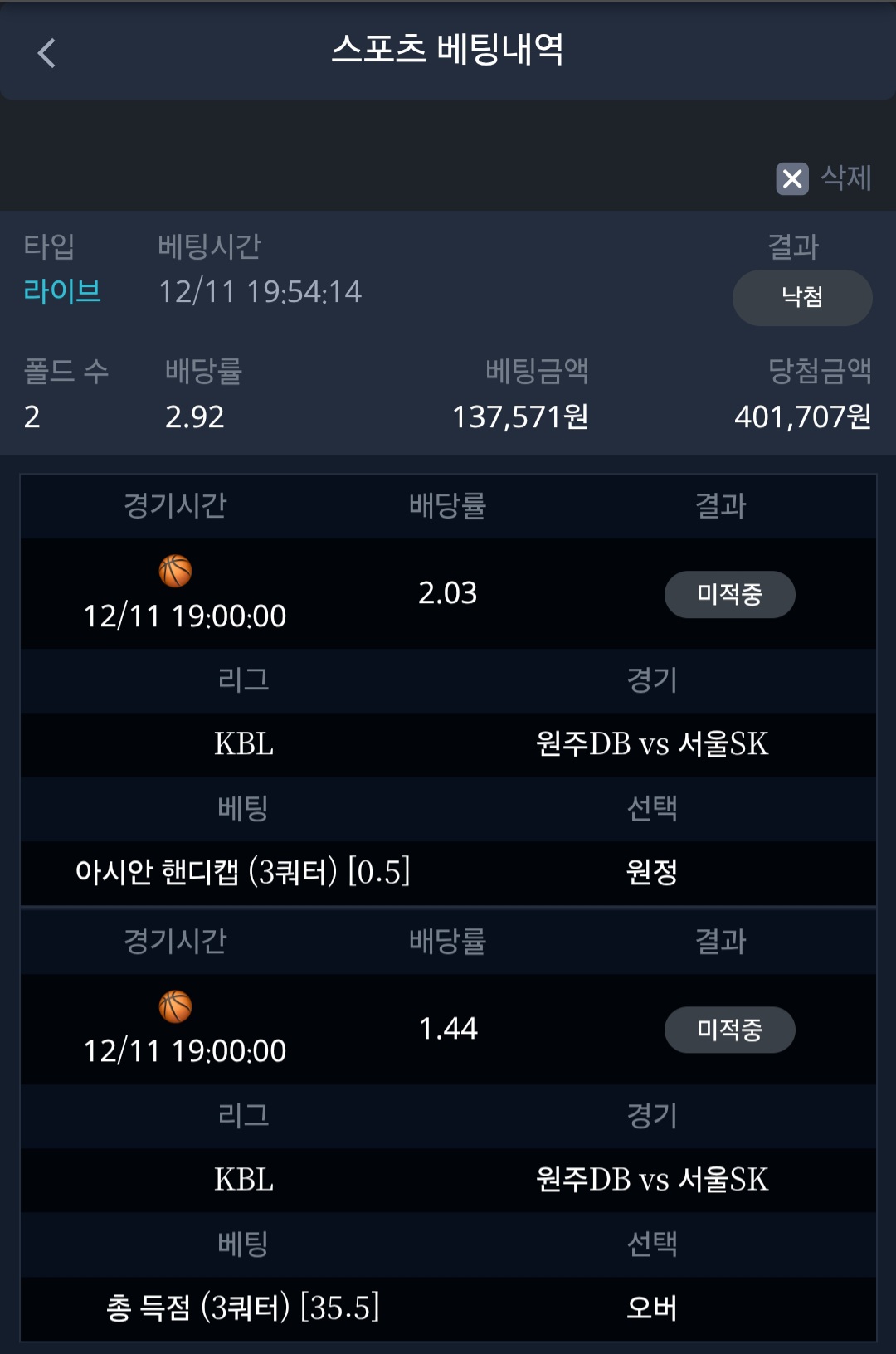Toggle the second match's result status
This screenshot has width=896, height=1354.
click(x=728, y=1029)
